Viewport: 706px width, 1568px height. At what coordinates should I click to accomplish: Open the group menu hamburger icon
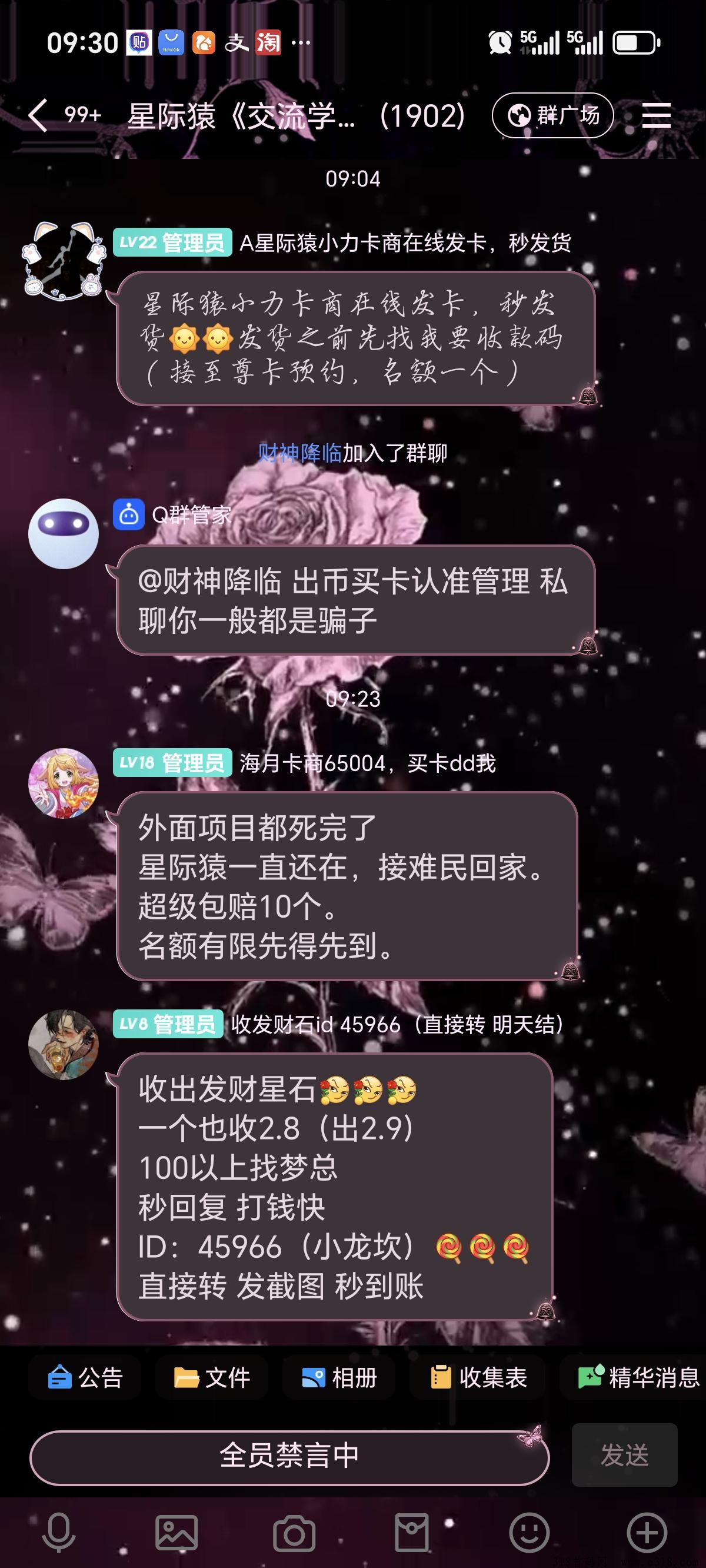[656, 115]
